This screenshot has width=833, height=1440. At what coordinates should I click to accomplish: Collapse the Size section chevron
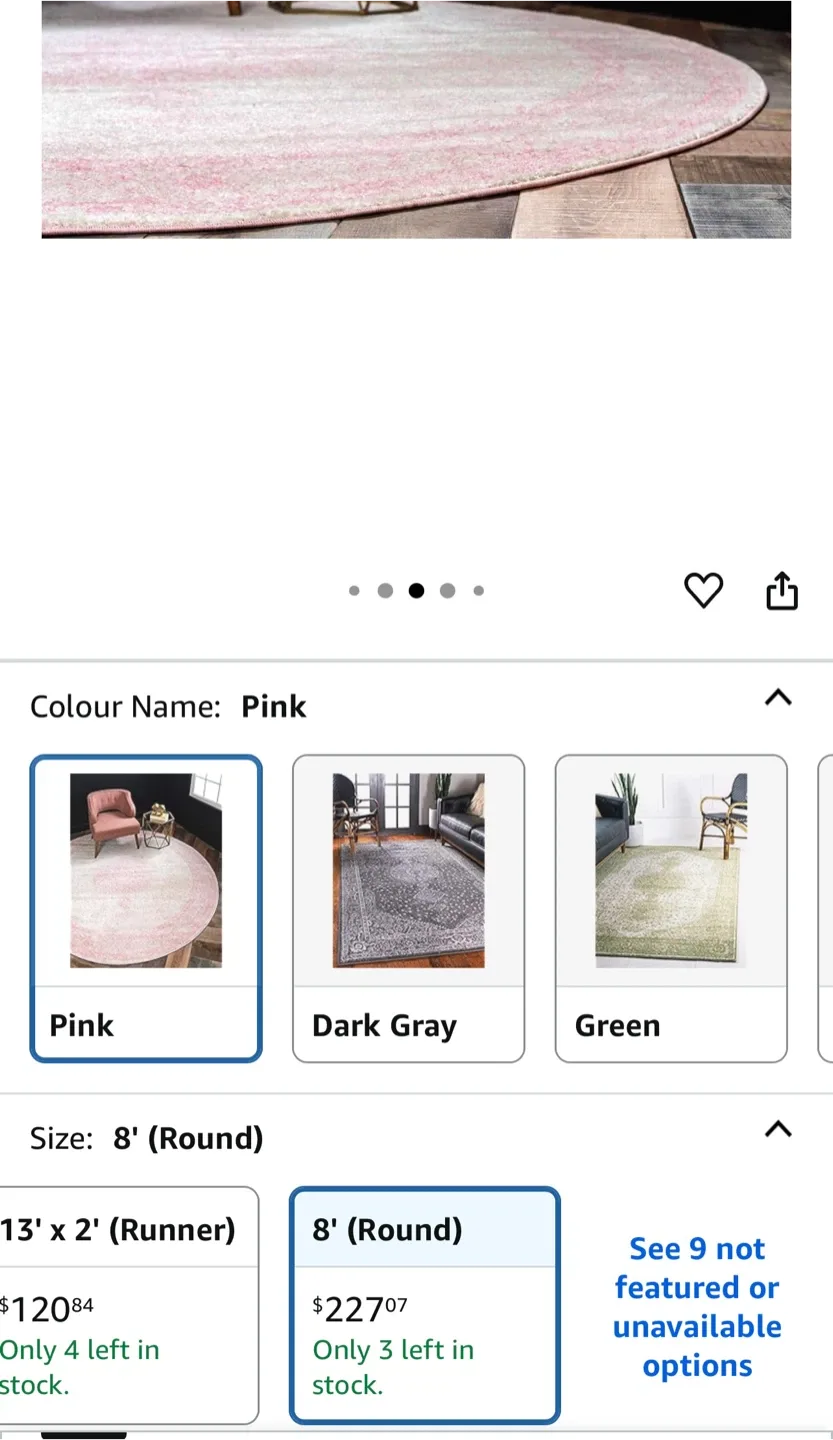[778, 1130]
